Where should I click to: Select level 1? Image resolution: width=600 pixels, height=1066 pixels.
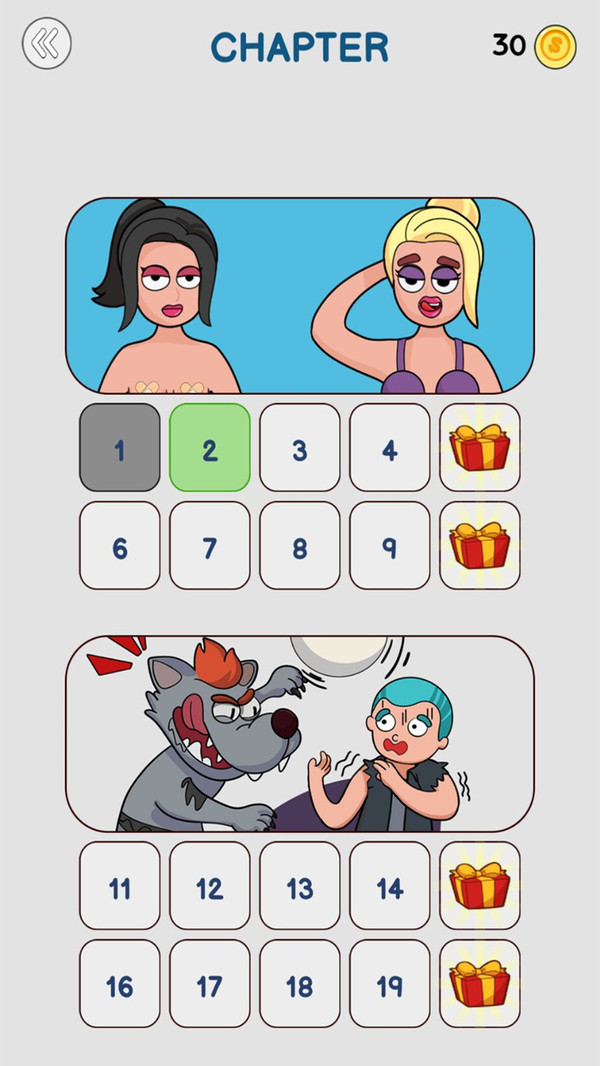click(x=120, y=448)
